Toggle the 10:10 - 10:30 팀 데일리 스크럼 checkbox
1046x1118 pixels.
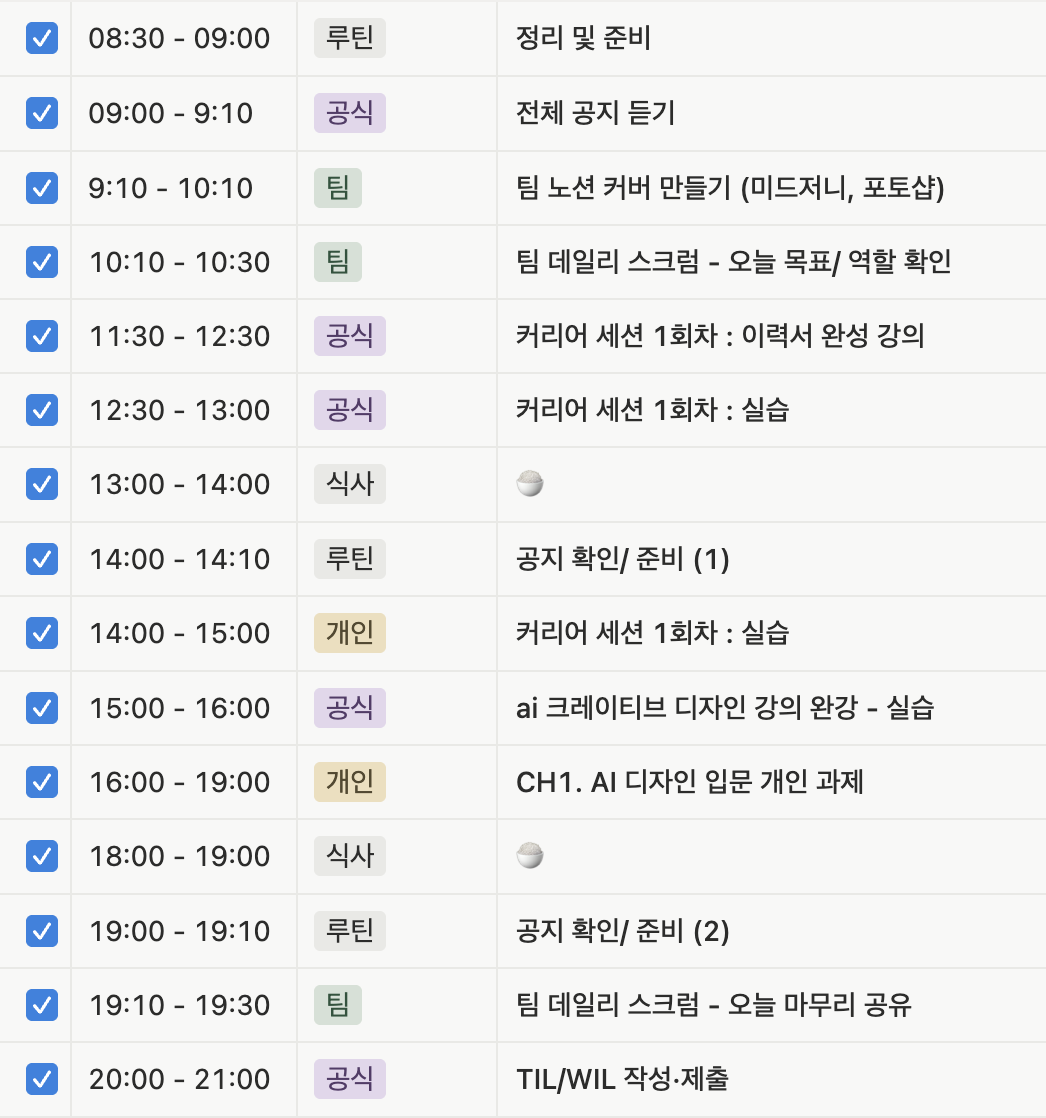[x=42, y=262]
